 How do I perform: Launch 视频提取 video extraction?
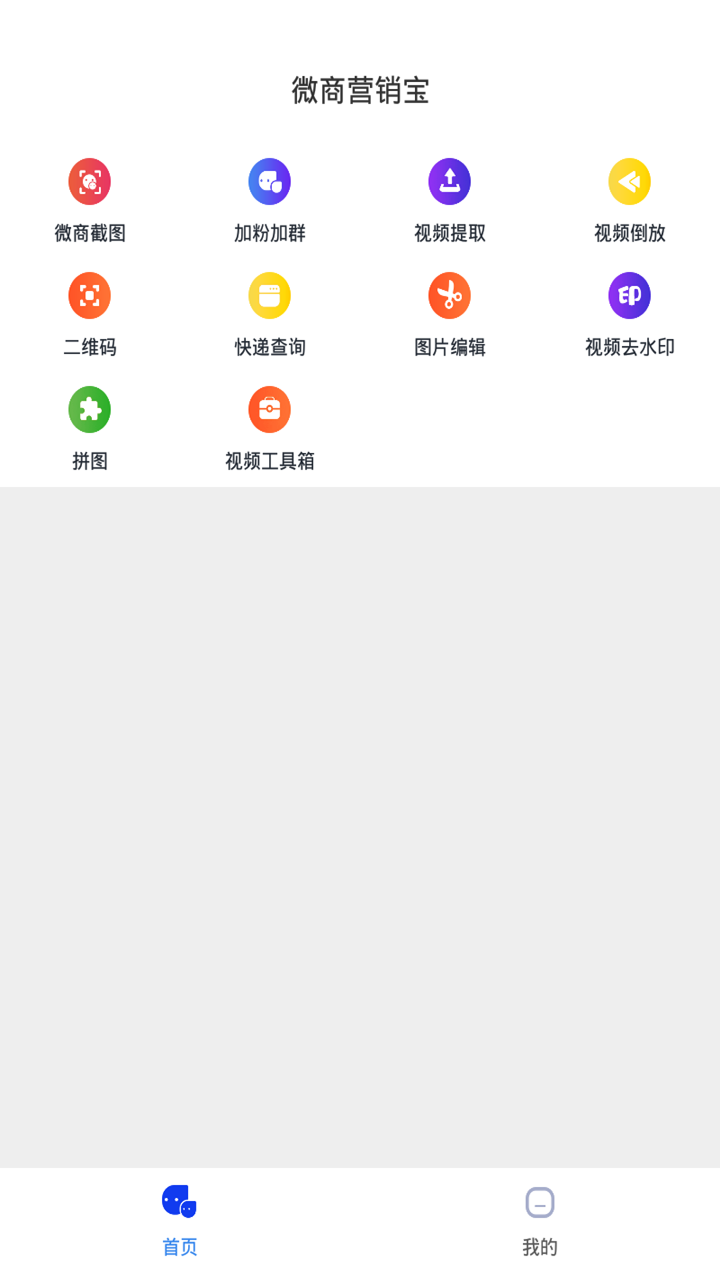(x=450, y=201)
